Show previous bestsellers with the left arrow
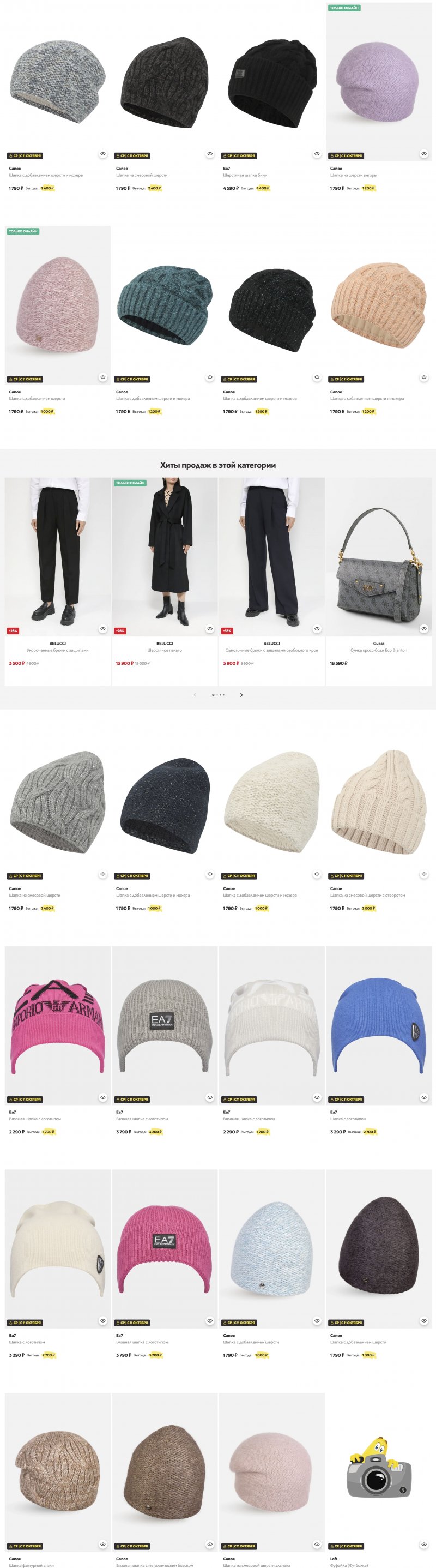 coord(195,694)
